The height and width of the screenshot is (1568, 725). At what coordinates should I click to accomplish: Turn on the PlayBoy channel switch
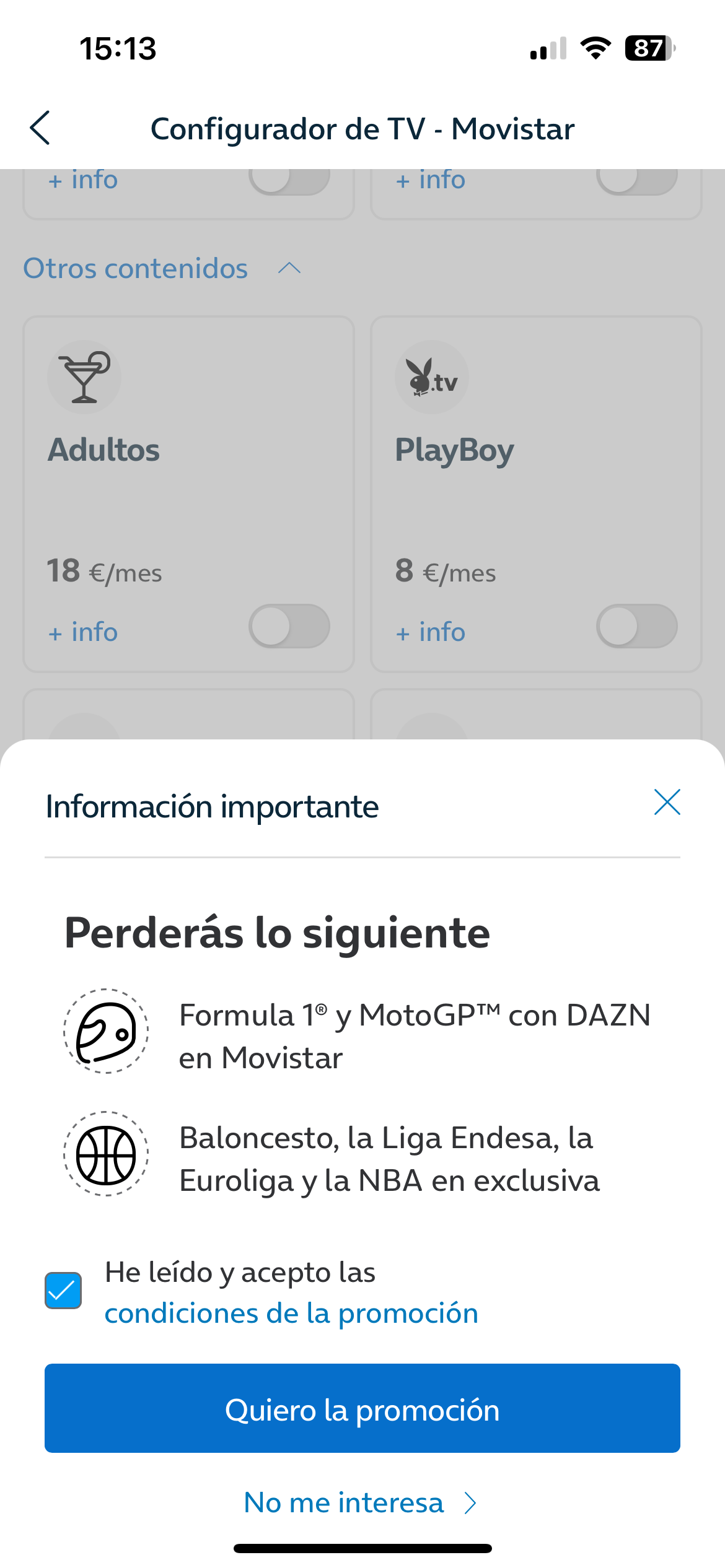tap(636, 626)
